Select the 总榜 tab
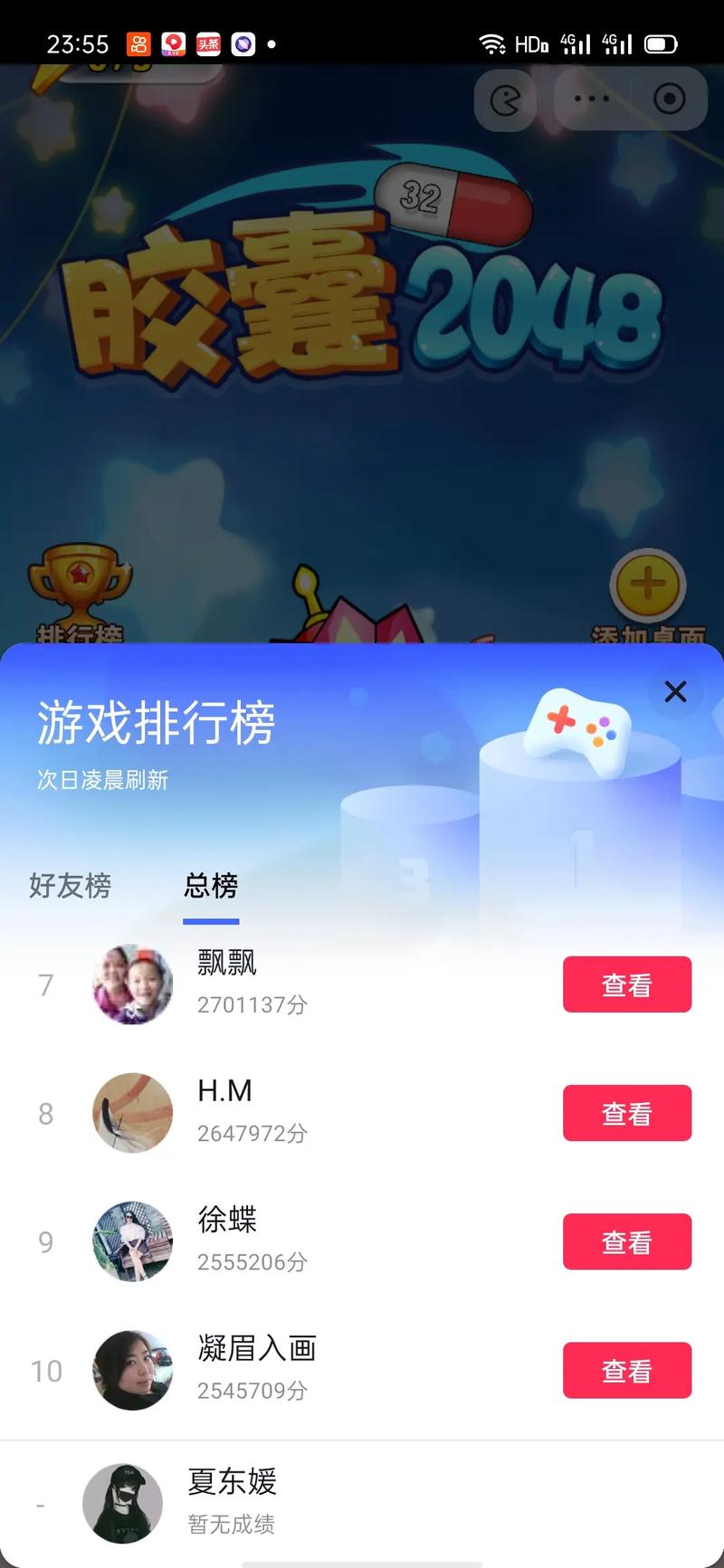 [x=211, y=885]
